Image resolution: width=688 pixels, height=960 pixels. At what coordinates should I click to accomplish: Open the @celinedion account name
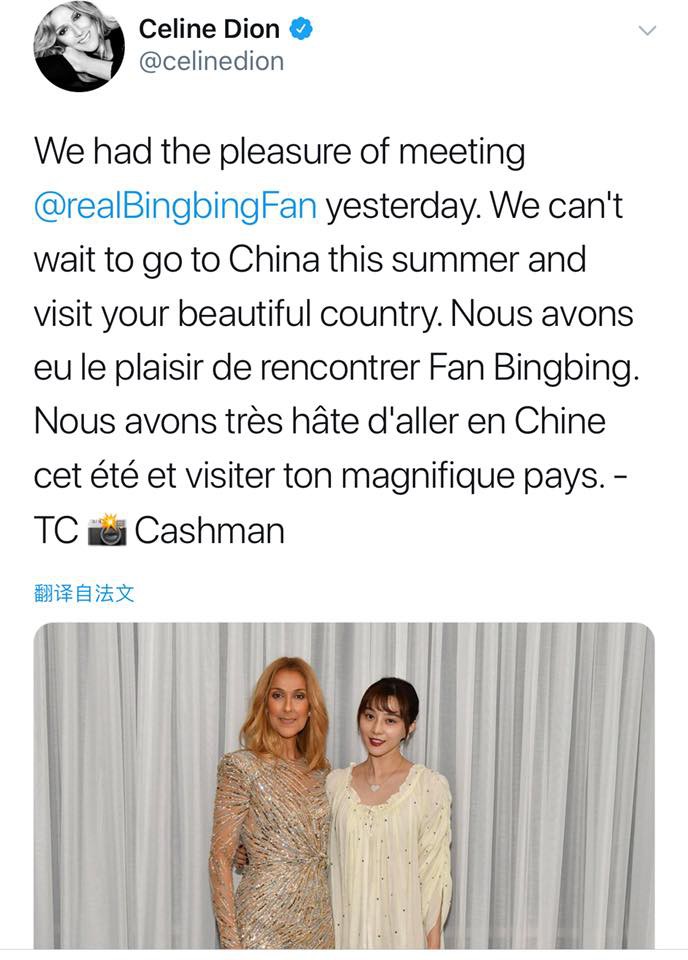(211, 62)
